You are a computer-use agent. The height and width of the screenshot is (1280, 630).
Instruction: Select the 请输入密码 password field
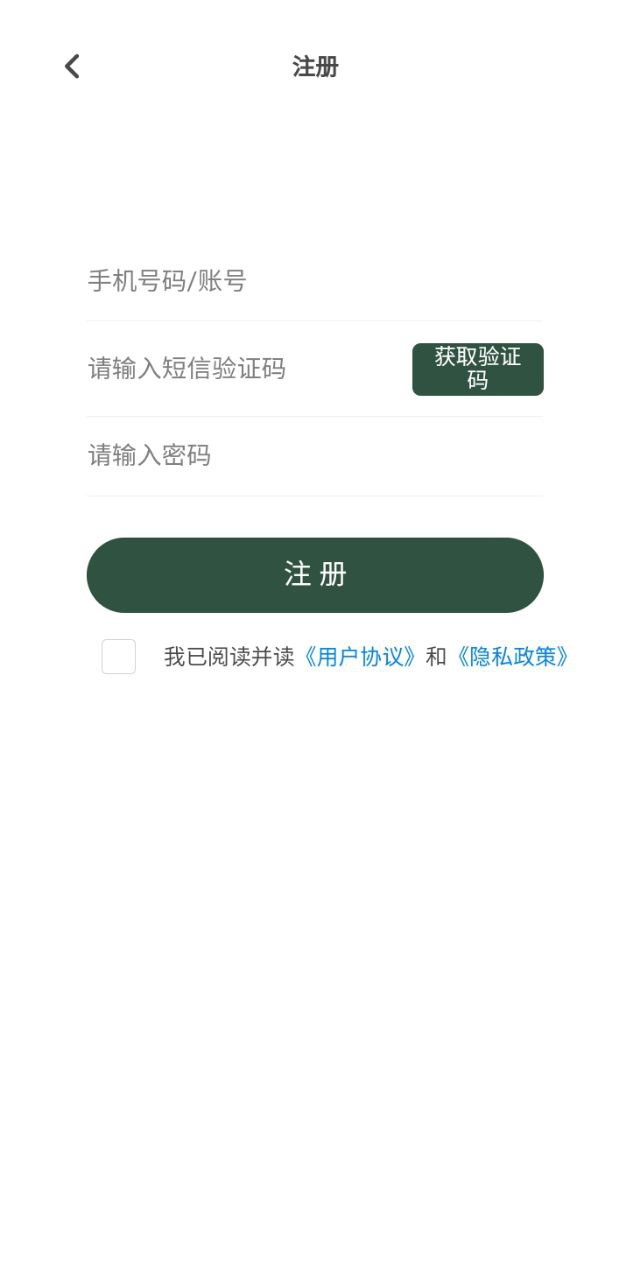coord(314,456)
